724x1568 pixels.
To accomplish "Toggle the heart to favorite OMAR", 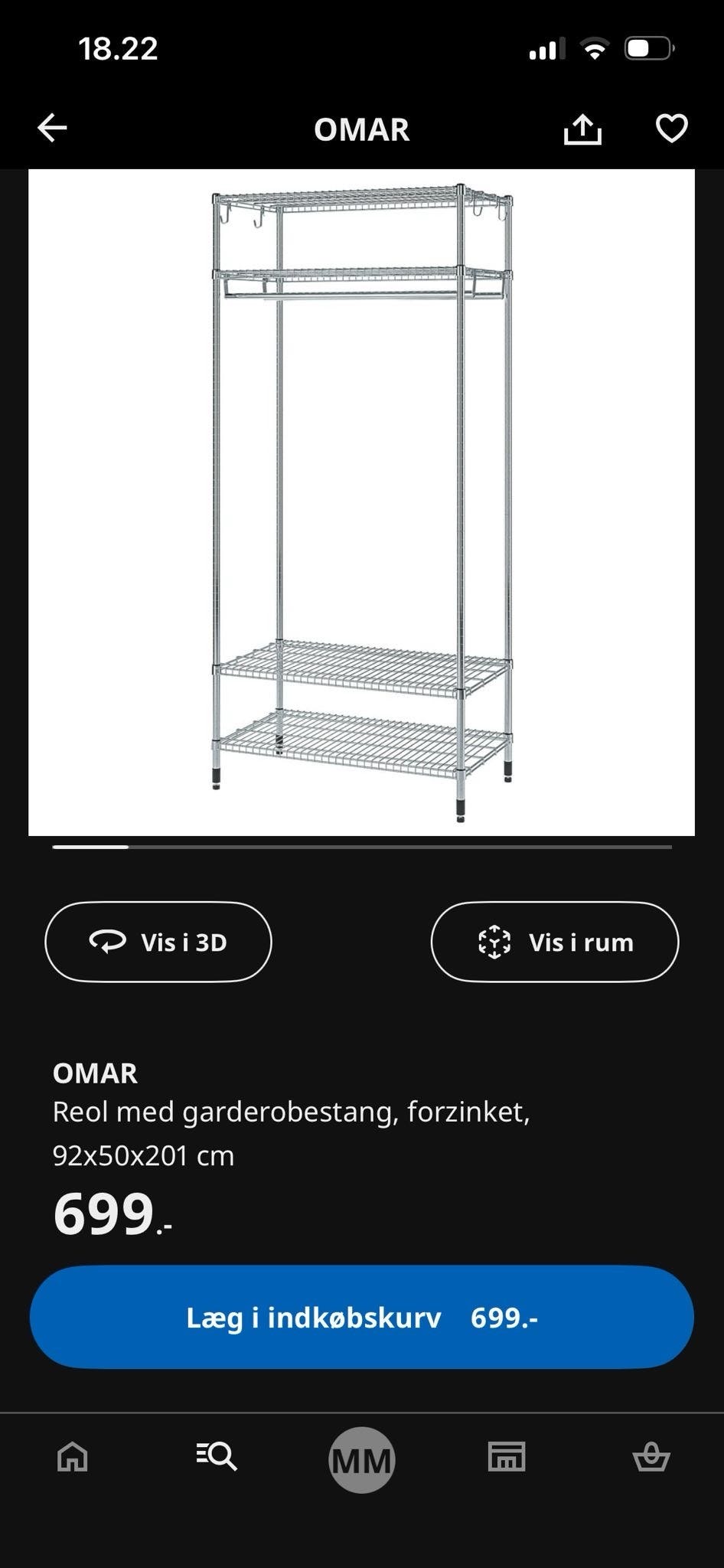I will 671,129.
